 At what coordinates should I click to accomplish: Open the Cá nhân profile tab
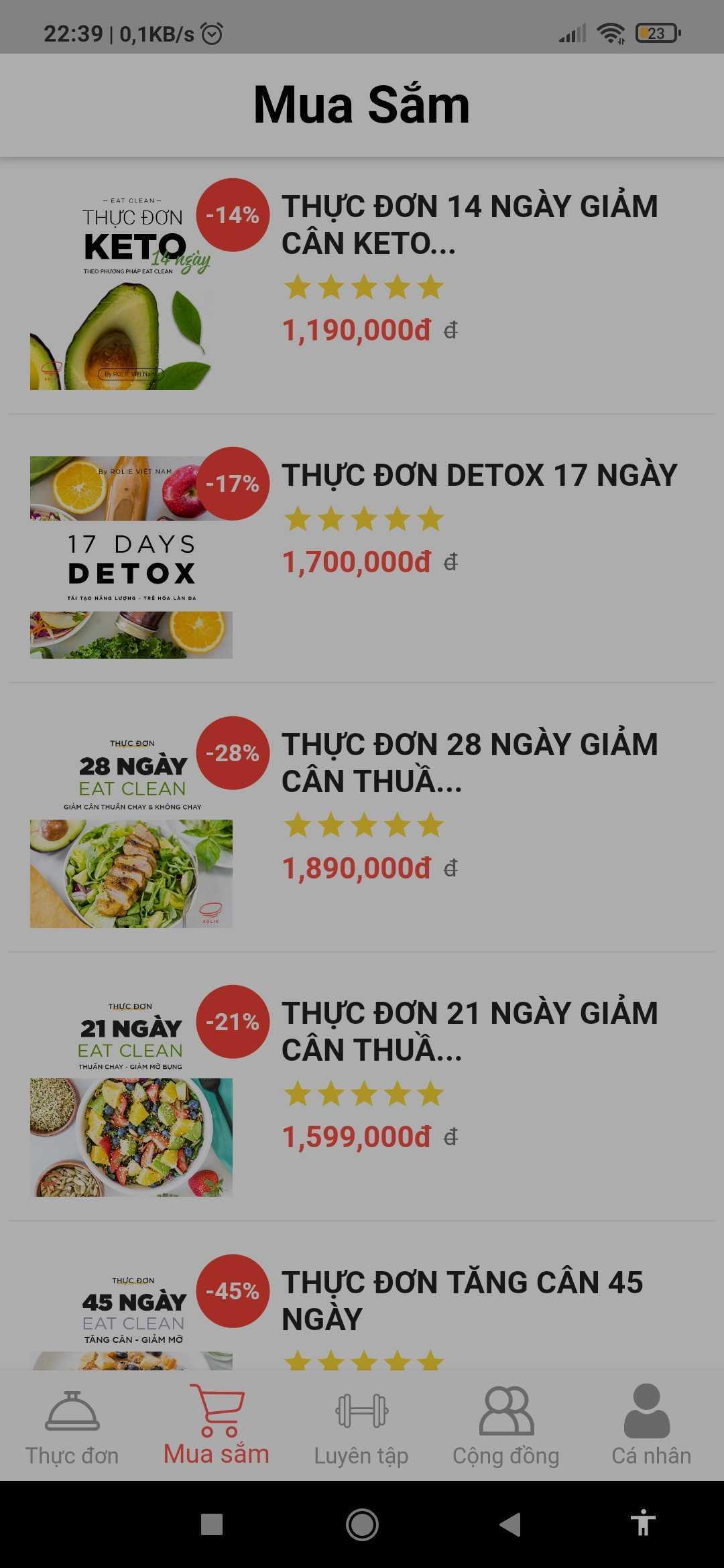tap(651, 1426)
